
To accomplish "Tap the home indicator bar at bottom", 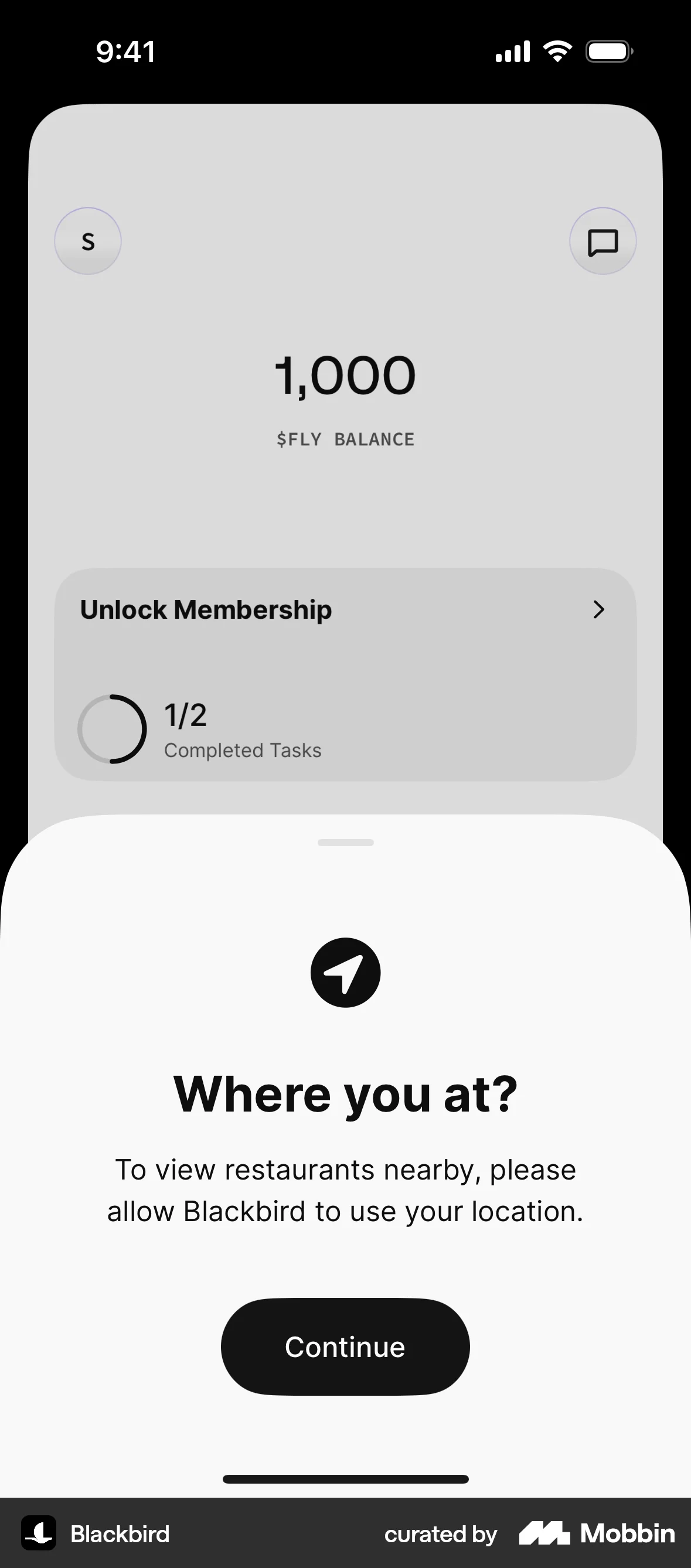I will 345,1479.
